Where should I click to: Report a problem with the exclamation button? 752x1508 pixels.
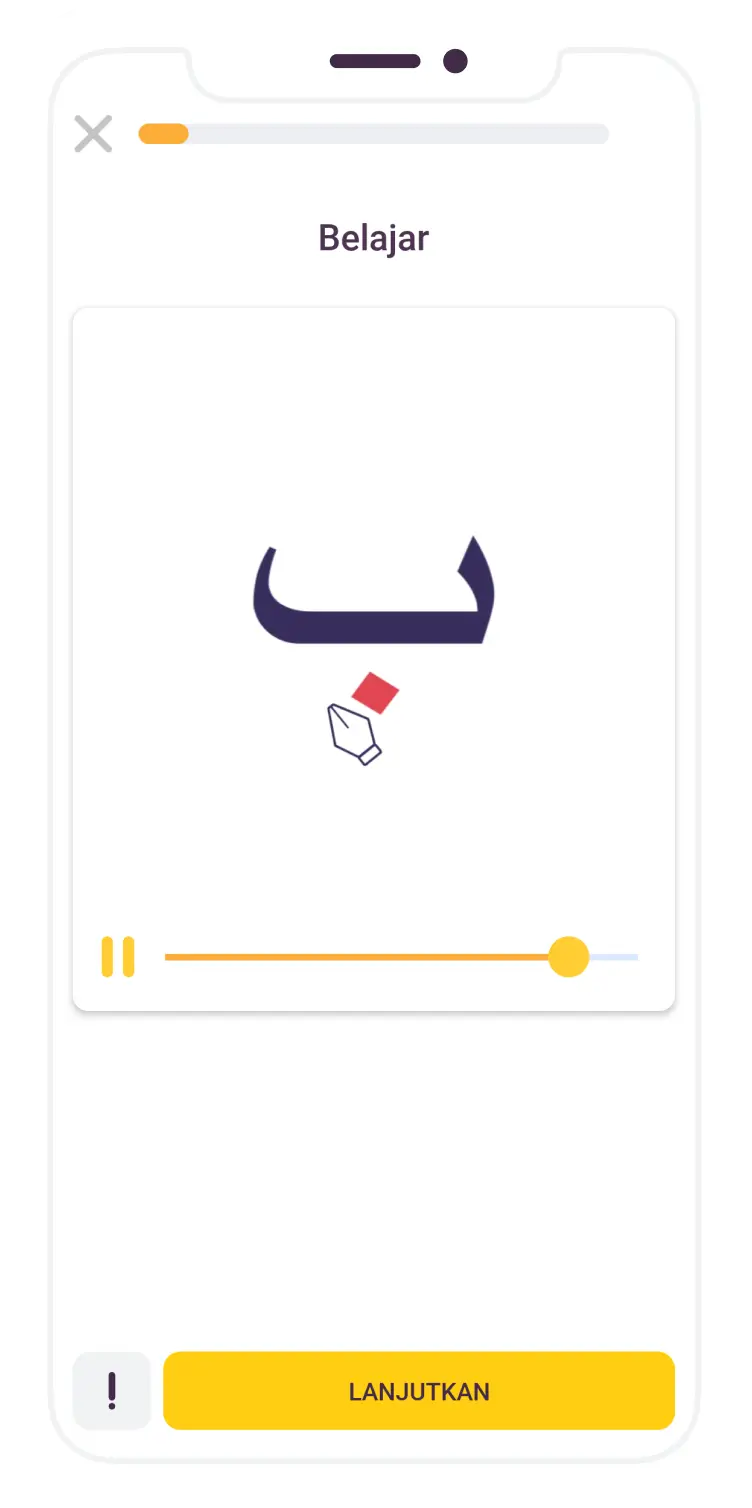pos(112,1390)
